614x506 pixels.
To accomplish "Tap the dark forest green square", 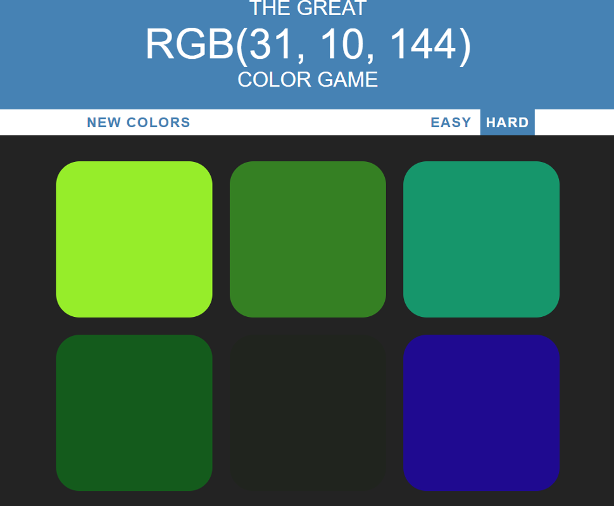I will point(134,413).
